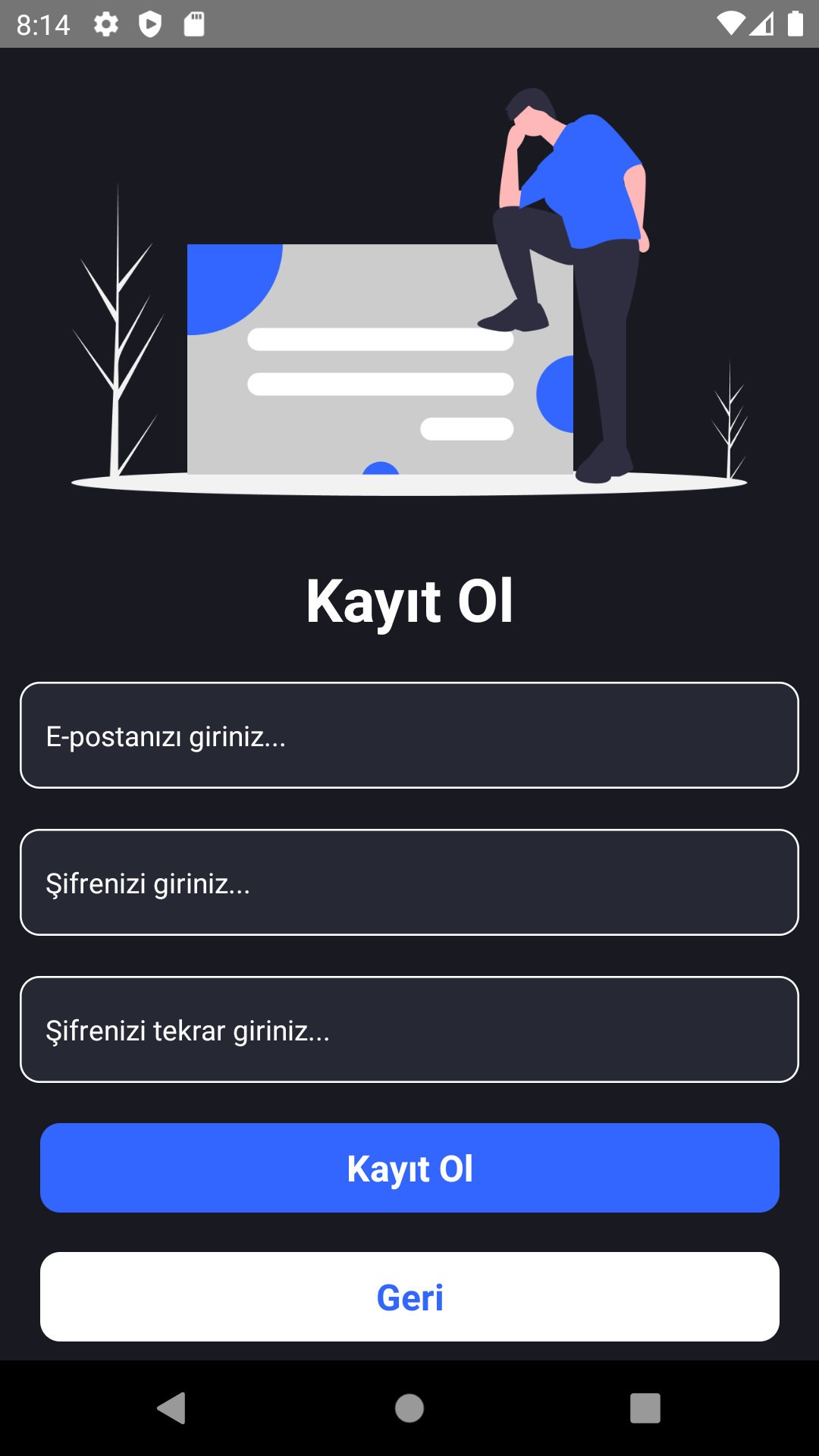Image resolution: width=819 pixels, height=1456 pixels.
Task: Tap the Kayıt Ol page title
Action: pos(409,599)
